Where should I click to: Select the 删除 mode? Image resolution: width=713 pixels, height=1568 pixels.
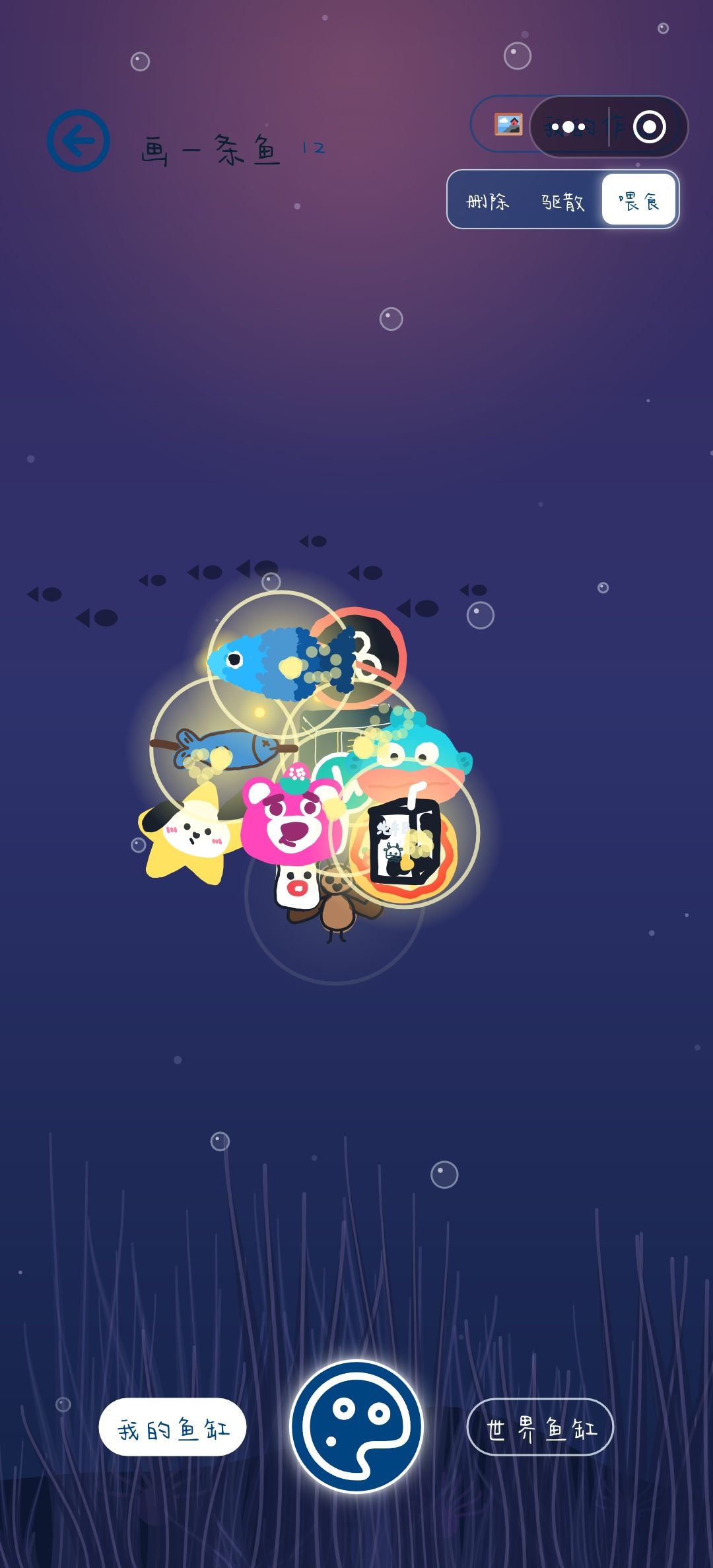coord(488,201)
